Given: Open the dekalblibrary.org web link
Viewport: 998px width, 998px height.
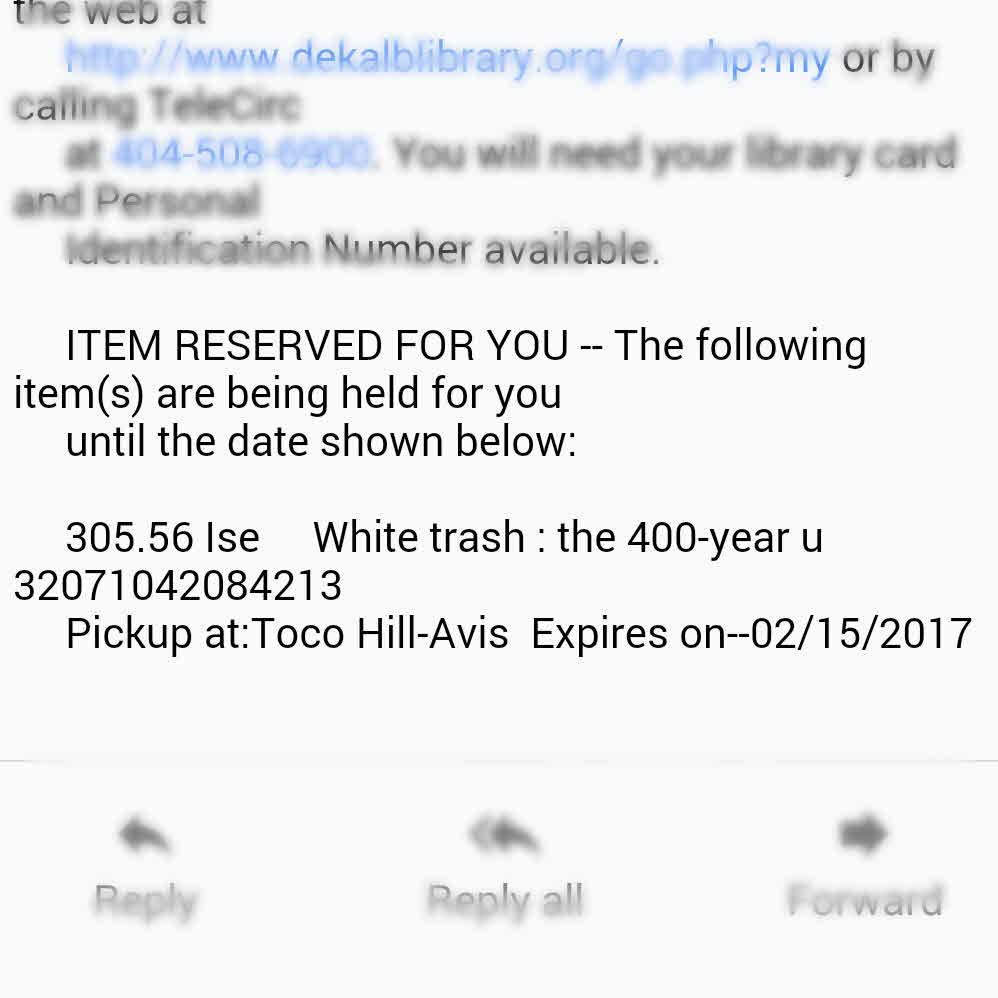Looking at the screenshot, I should [447, 59].
